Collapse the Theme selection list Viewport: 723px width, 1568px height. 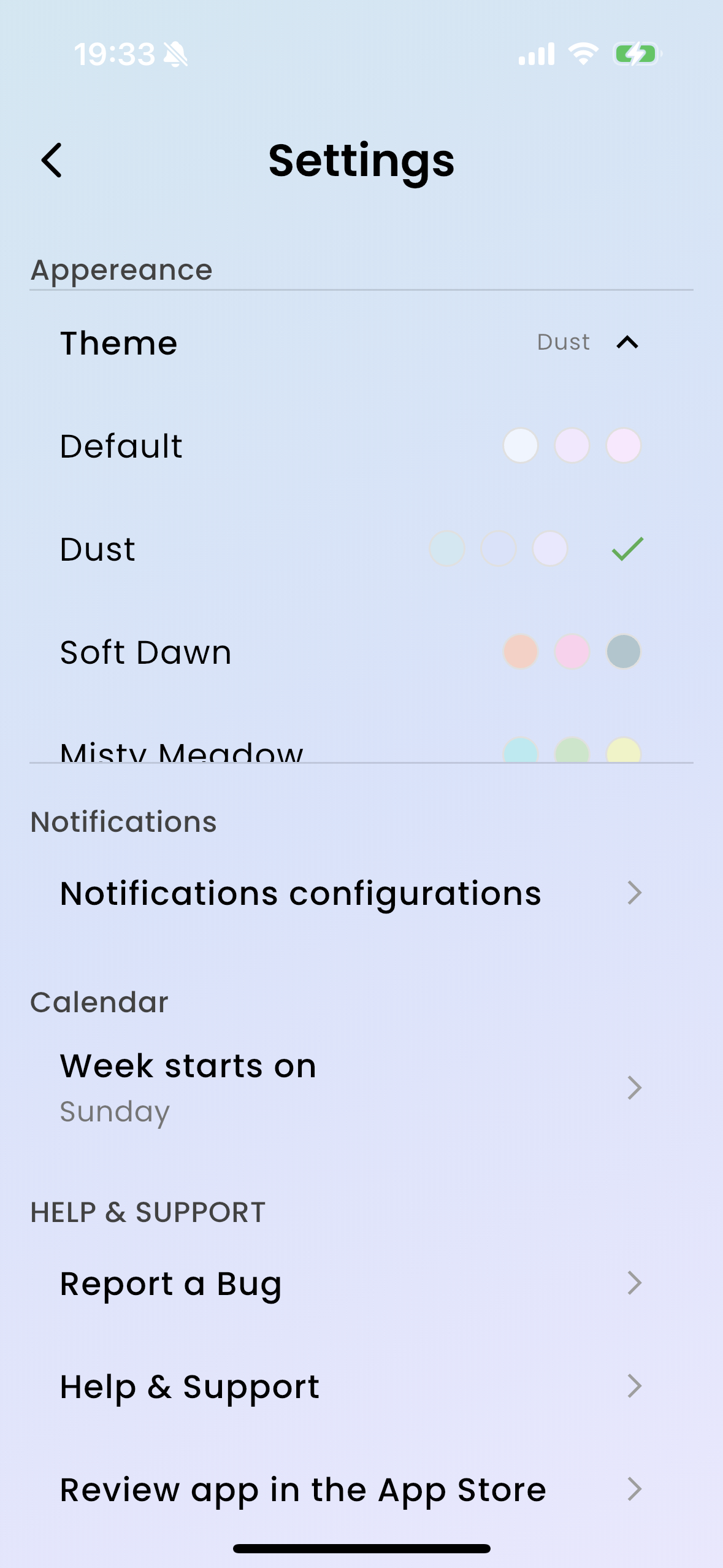tap(627, 343)
